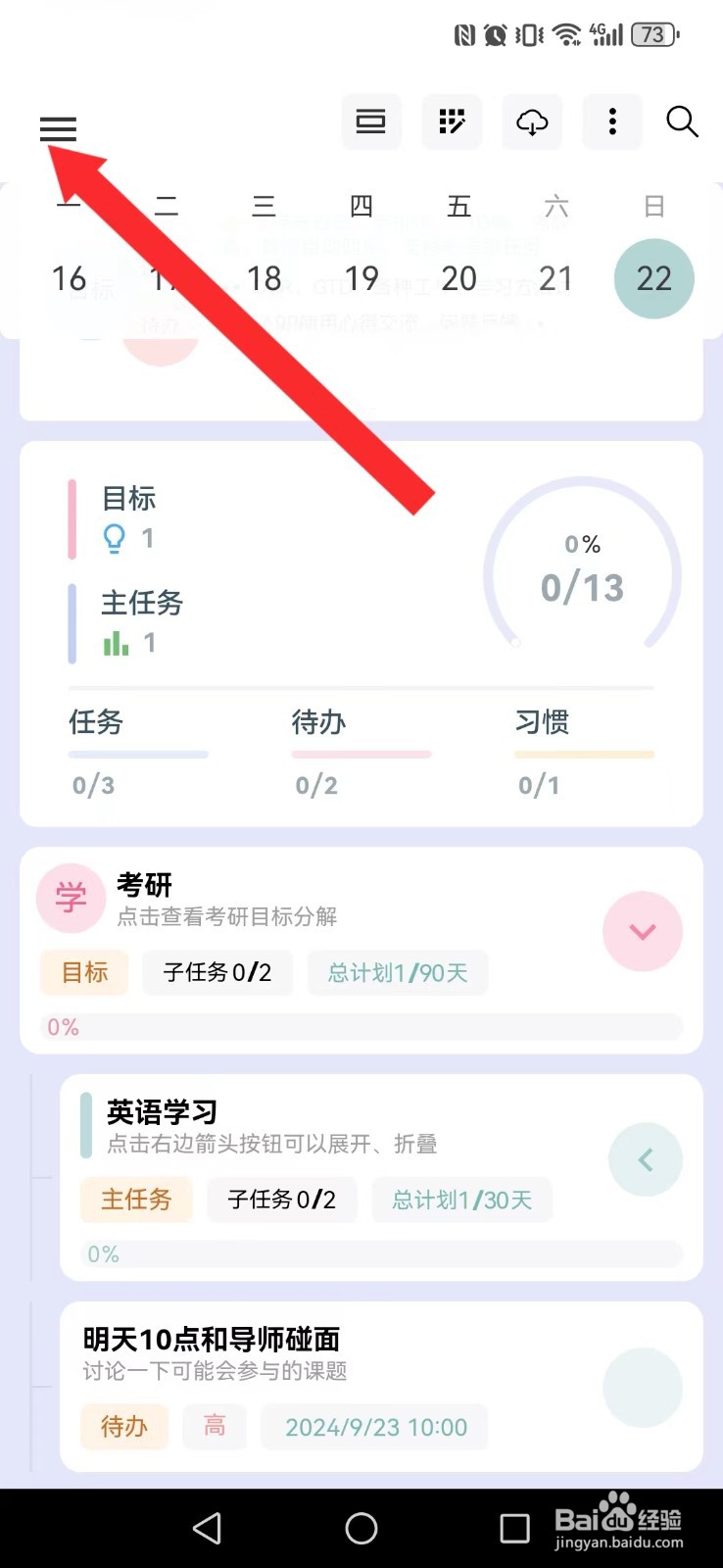Click the 2024/9/23 10:00 date field
Image resolution: width=723 pixels, height=1568 pixels.
coord(374,1427)
